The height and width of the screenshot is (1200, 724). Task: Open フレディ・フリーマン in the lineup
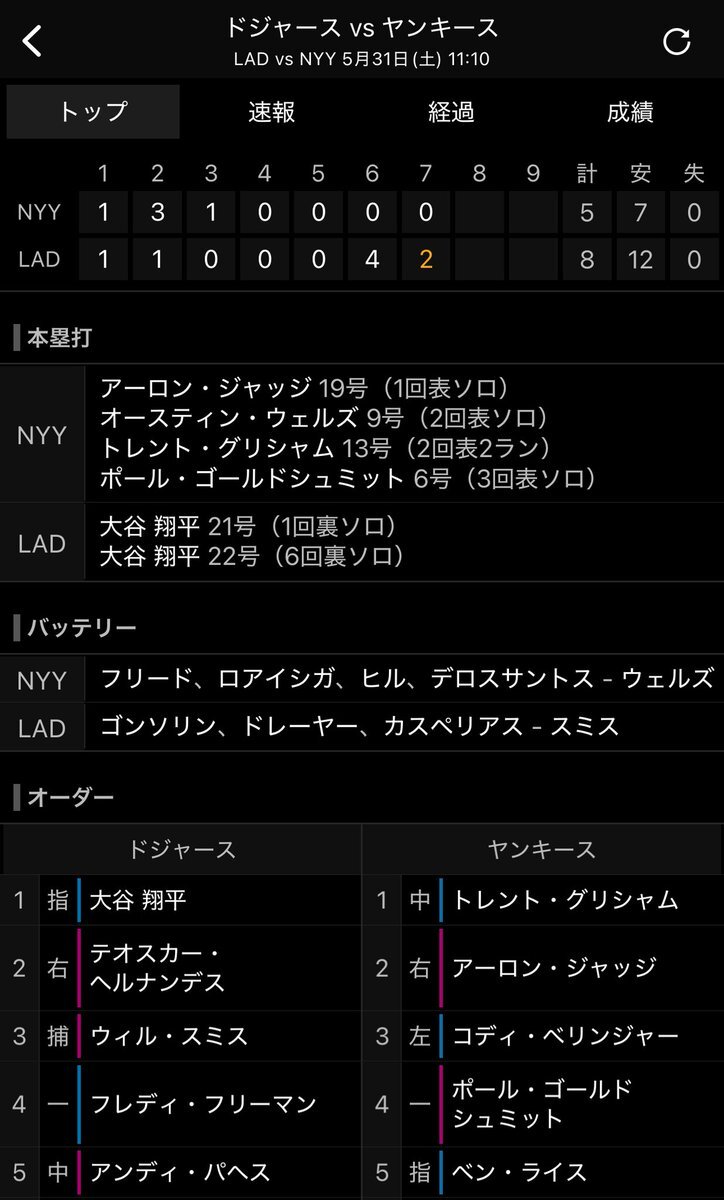coord(203,1104)
